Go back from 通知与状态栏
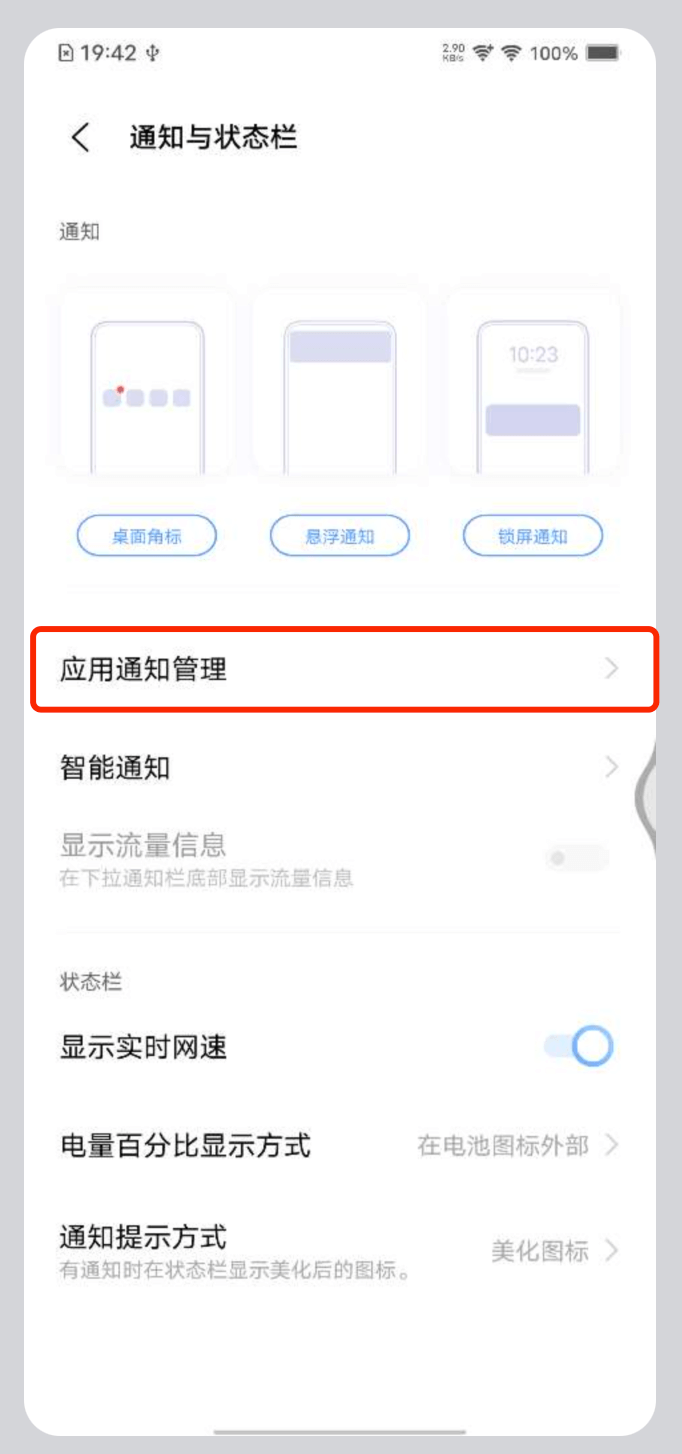Screen dimensions: 682x1454 81,138
